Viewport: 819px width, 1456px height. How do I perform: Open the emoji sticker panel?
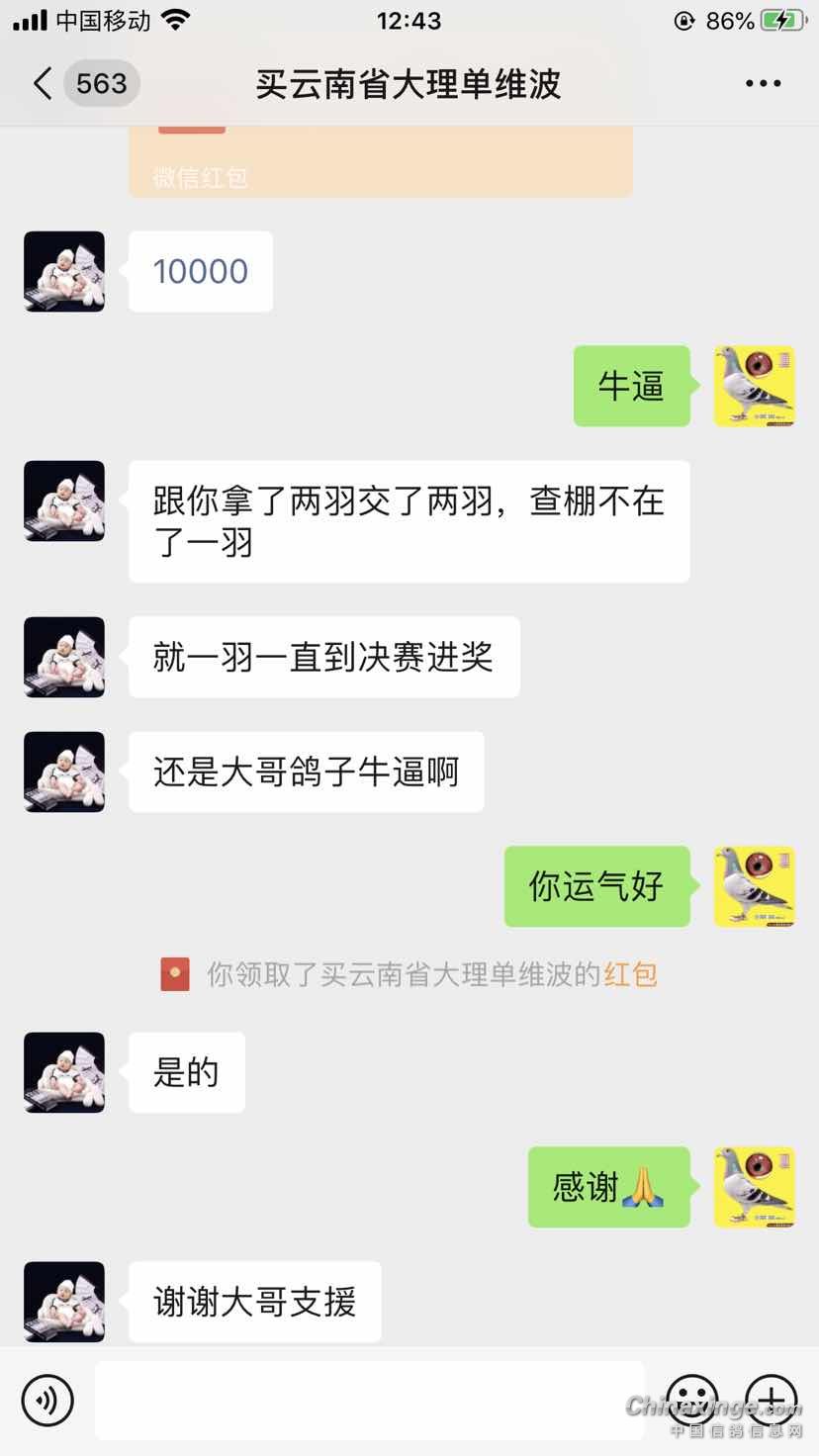(691, 1400)
